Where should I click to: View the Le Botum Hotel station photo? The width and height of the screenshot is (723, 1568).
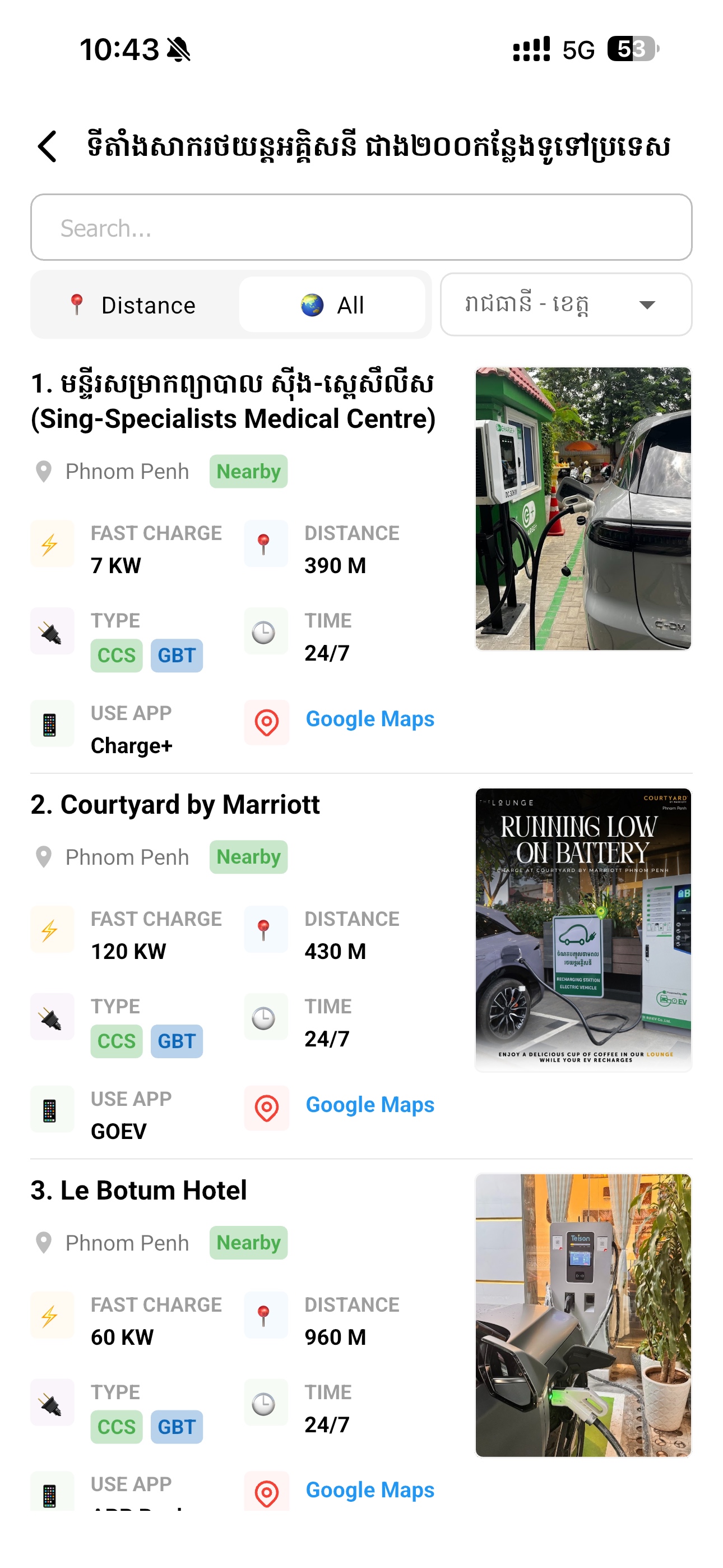pyautogui.click(x=583, y=1316)
